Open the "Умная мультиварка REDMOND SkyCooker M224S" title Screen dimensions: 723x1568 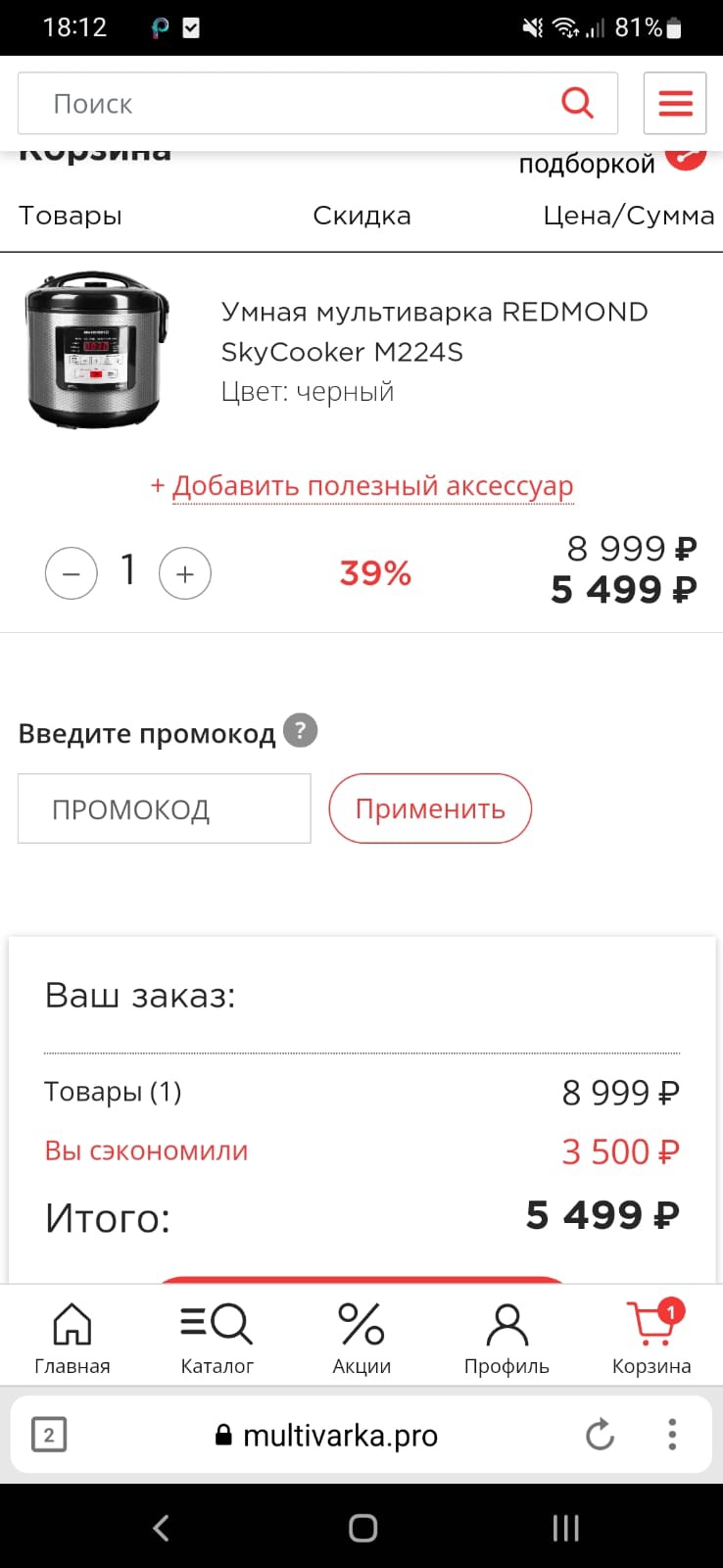click(x=434, y=331)
